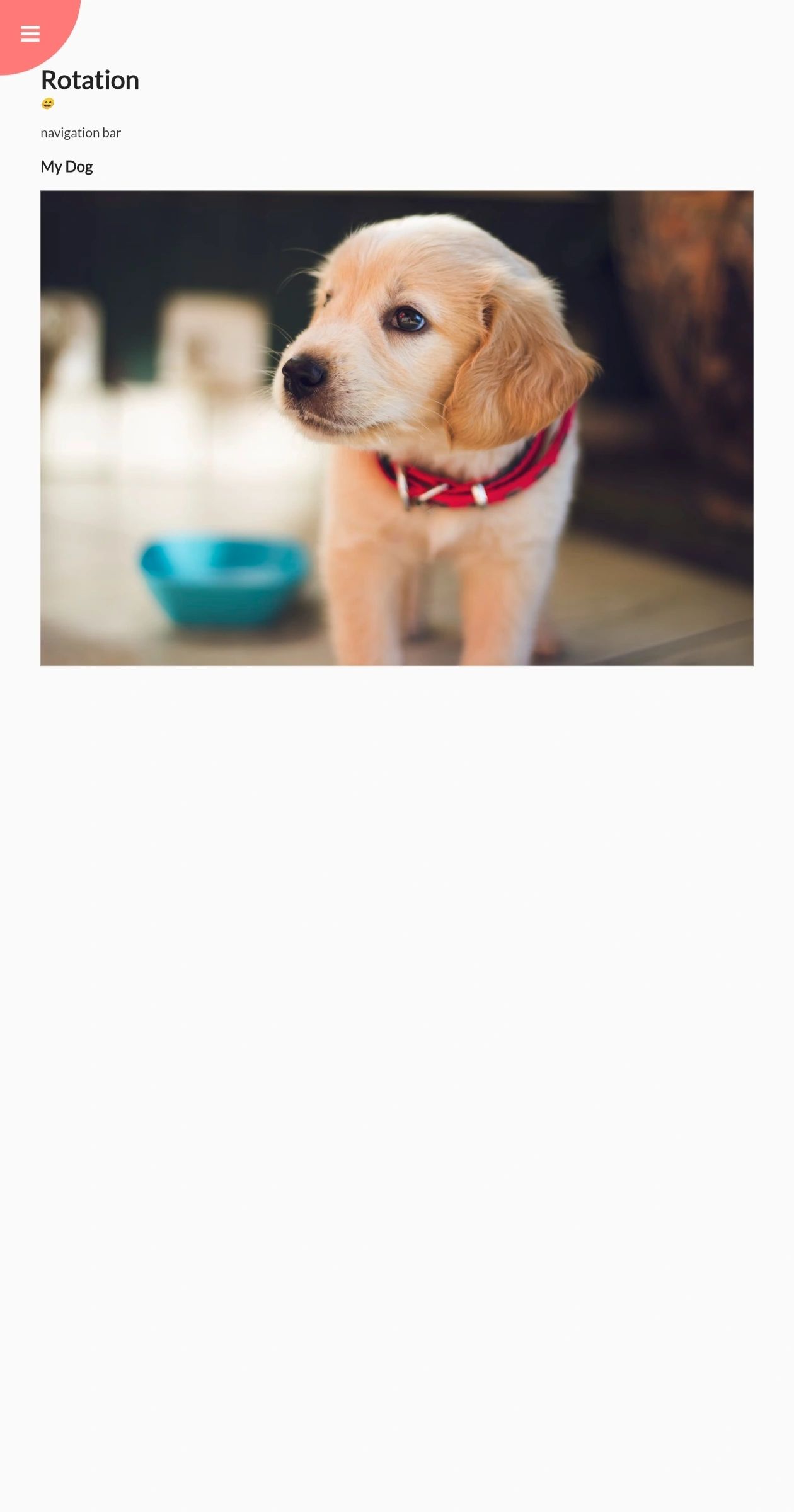Image resolution: width=794 pixels, height=1512 pixels.
Task: Click the top bar of the hamburger icon
Action: (x=30, y=28)
